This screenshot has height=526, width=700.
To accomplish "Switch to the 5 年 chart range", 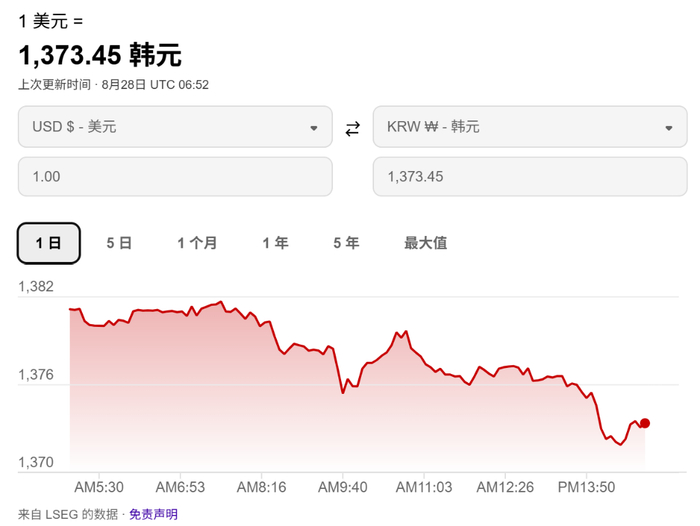I will (346, 243).
